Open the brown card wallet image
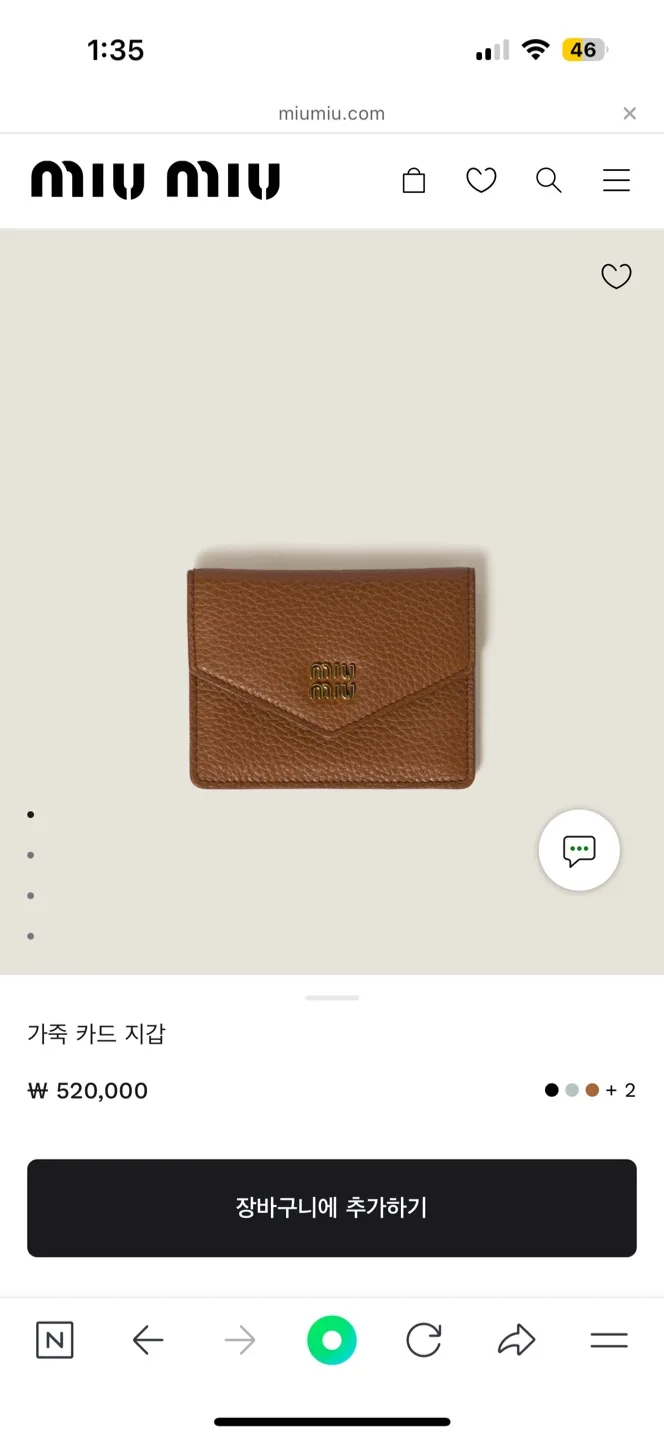 332,678
